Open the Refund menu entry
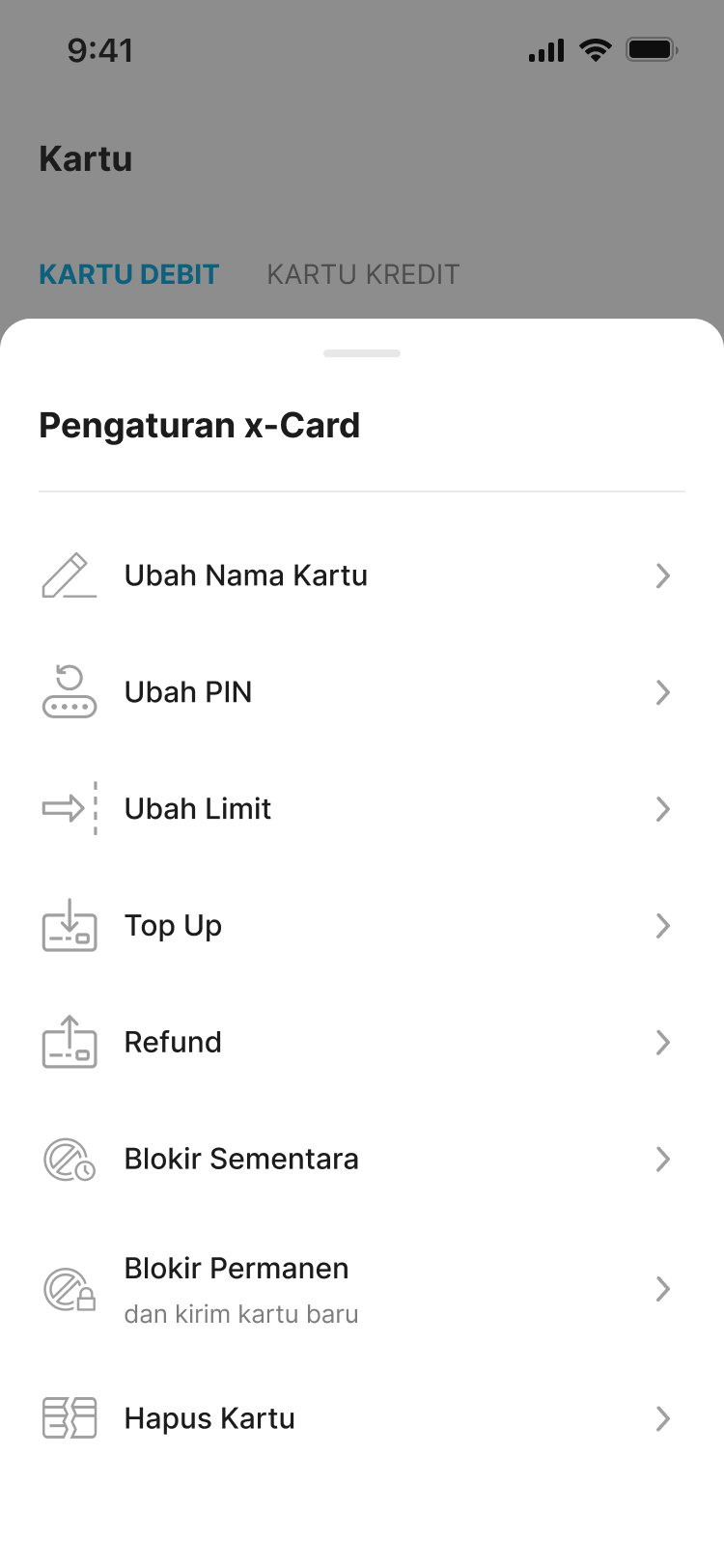This screenshot has width=724, height=1568. pyautogui.click(x=173, y=1043)
